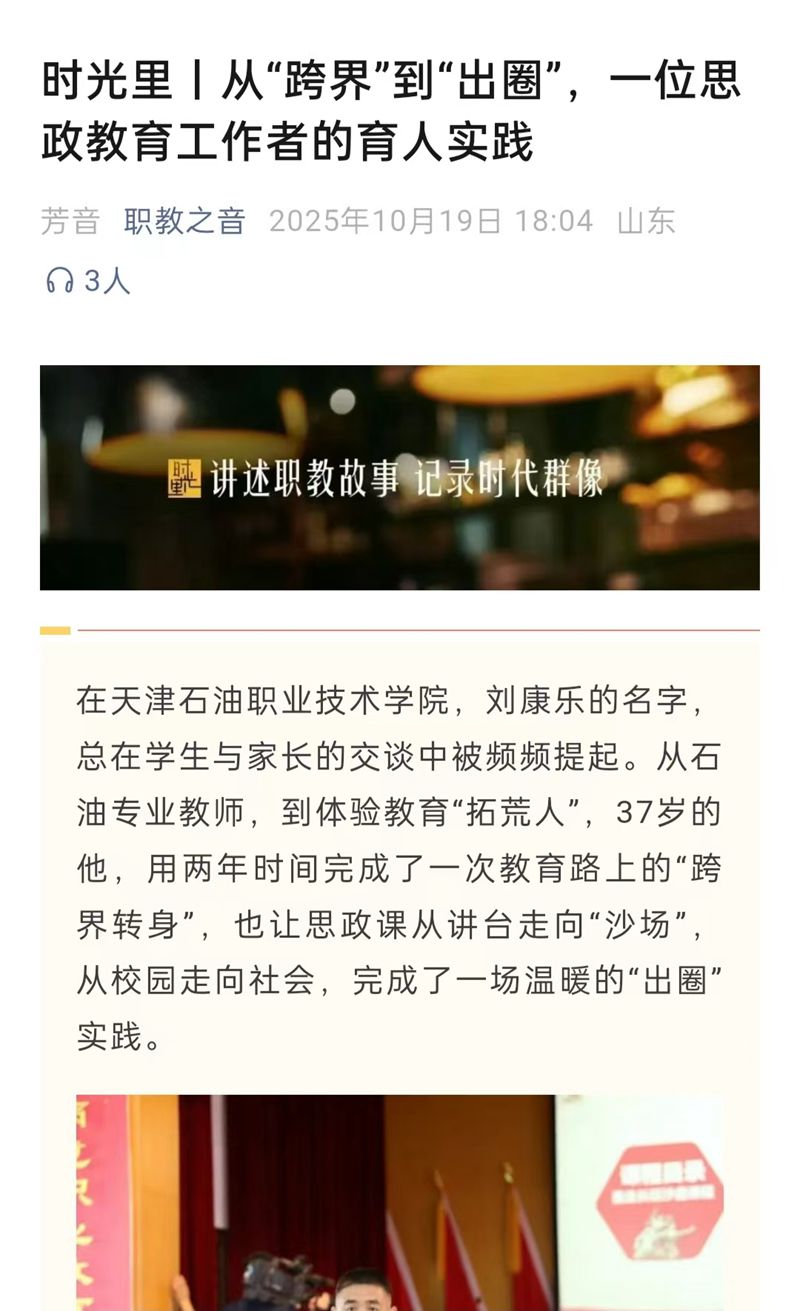Click the yellow accent bar above the summary
Screen dimensions: 800x1311
pos(57,632)
